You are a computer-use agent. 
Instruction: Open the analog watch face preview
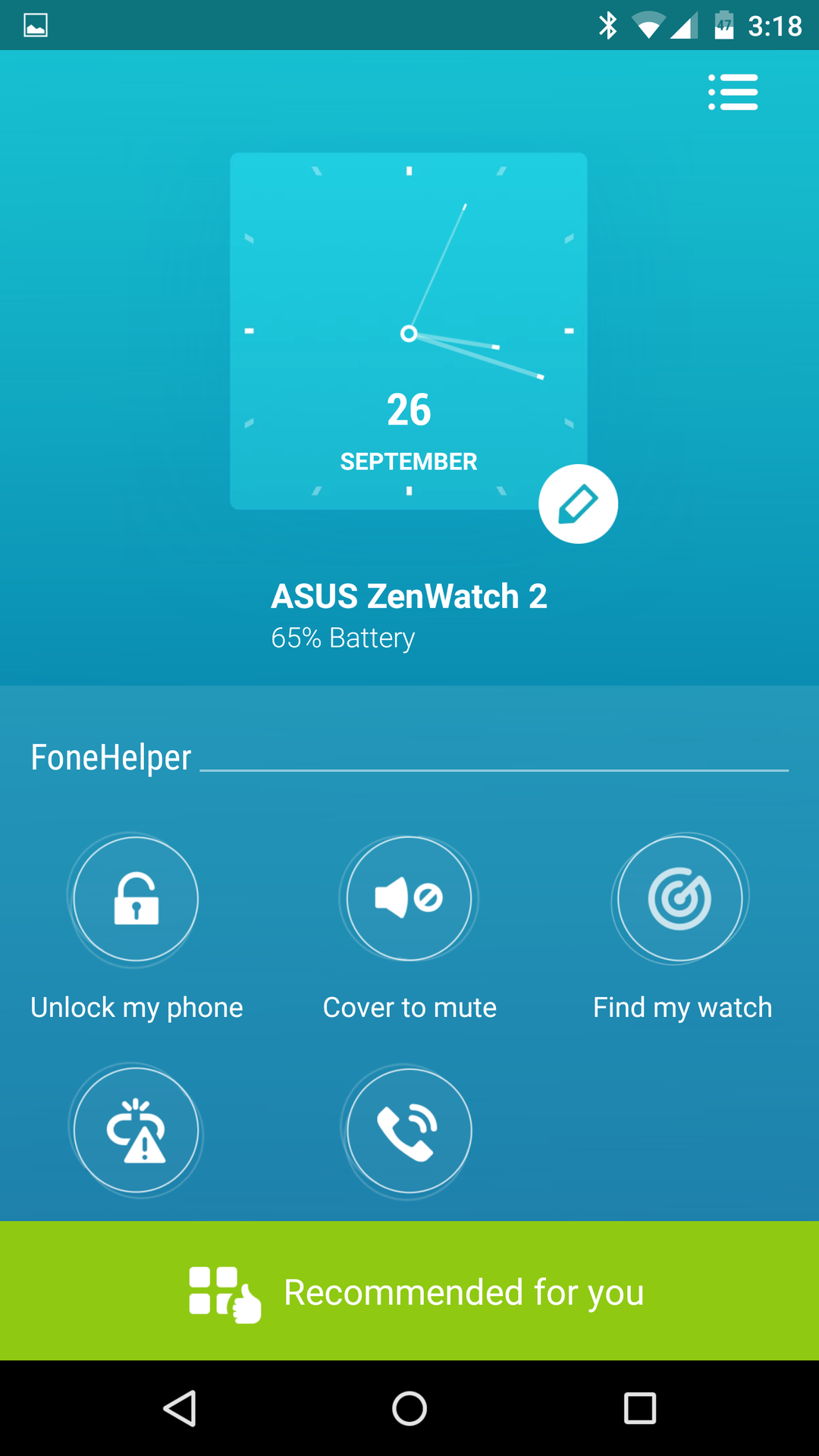point(409,331)
